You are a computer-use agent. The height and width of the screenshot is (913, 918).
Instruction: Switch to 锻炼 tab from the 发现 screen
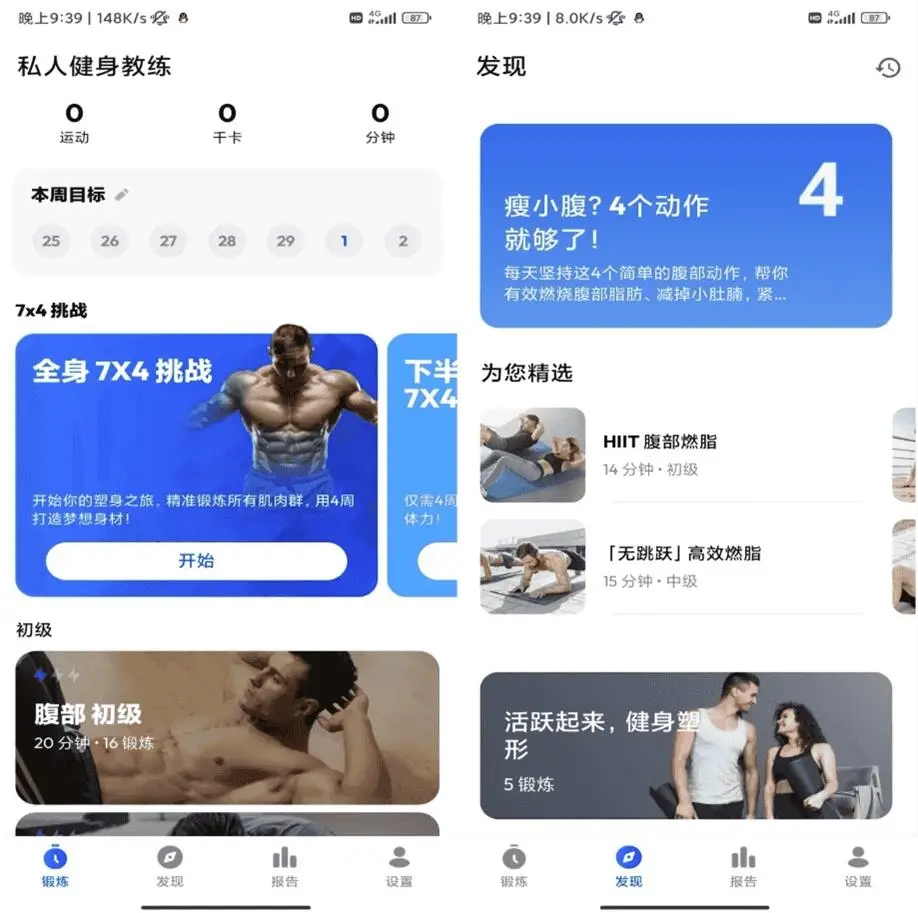(514, 866)
